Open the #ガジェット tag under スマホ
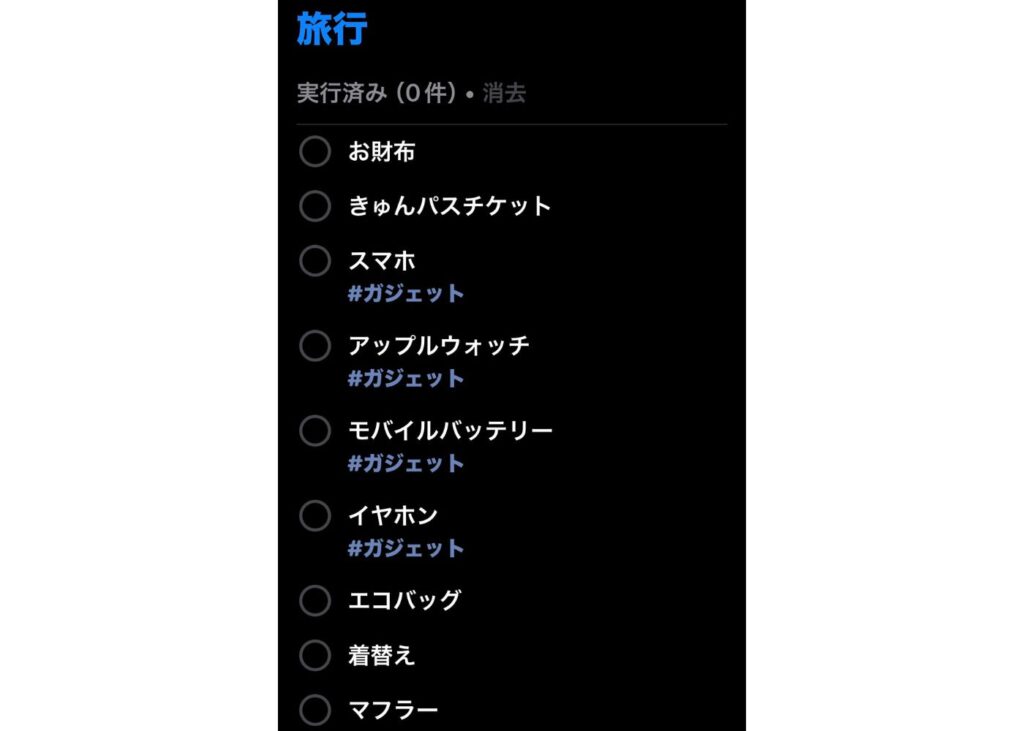 (406, 294)
